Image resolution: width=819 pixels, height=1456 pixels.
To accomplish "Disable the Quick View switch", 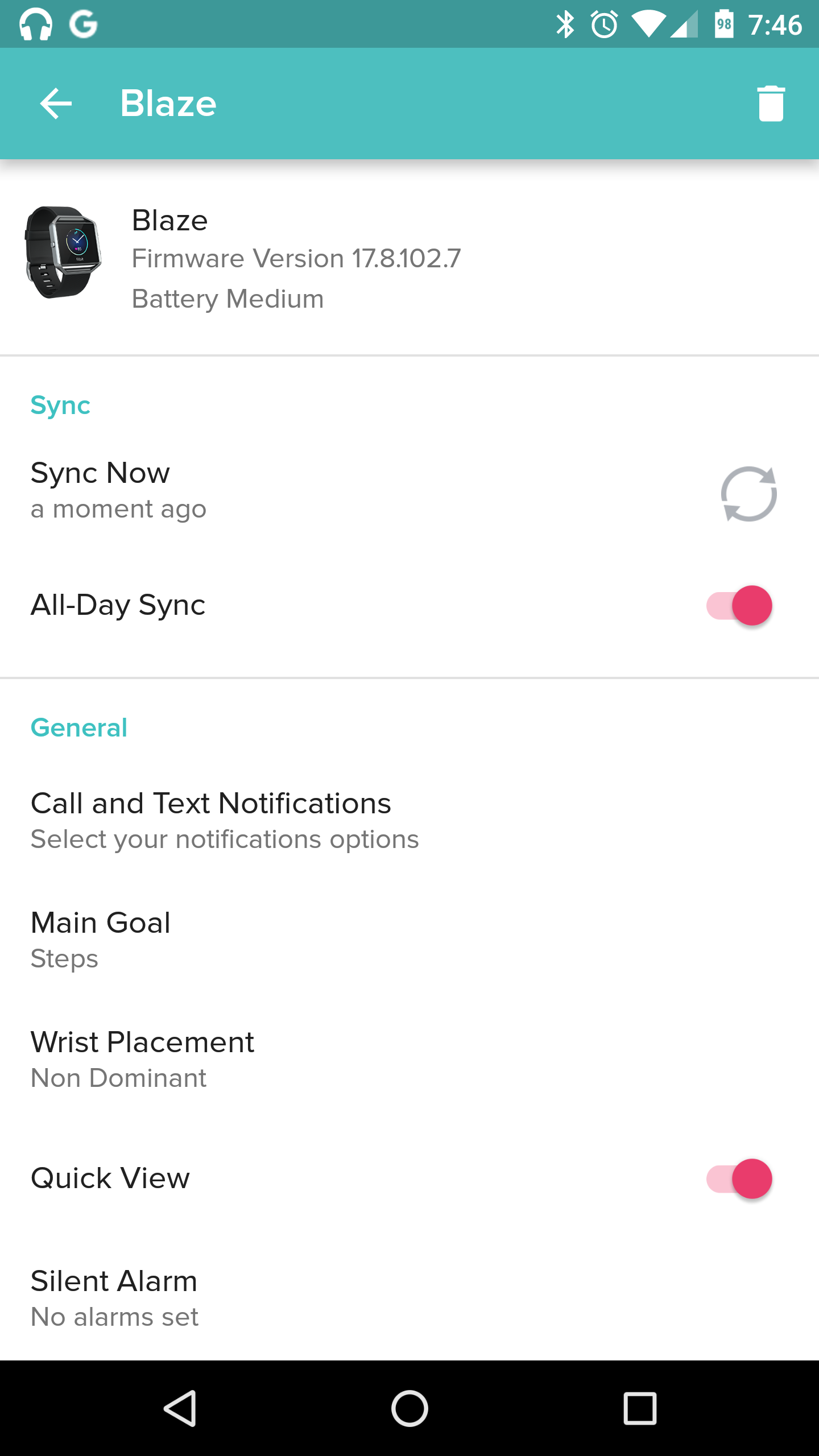I will click(739, 1178).
